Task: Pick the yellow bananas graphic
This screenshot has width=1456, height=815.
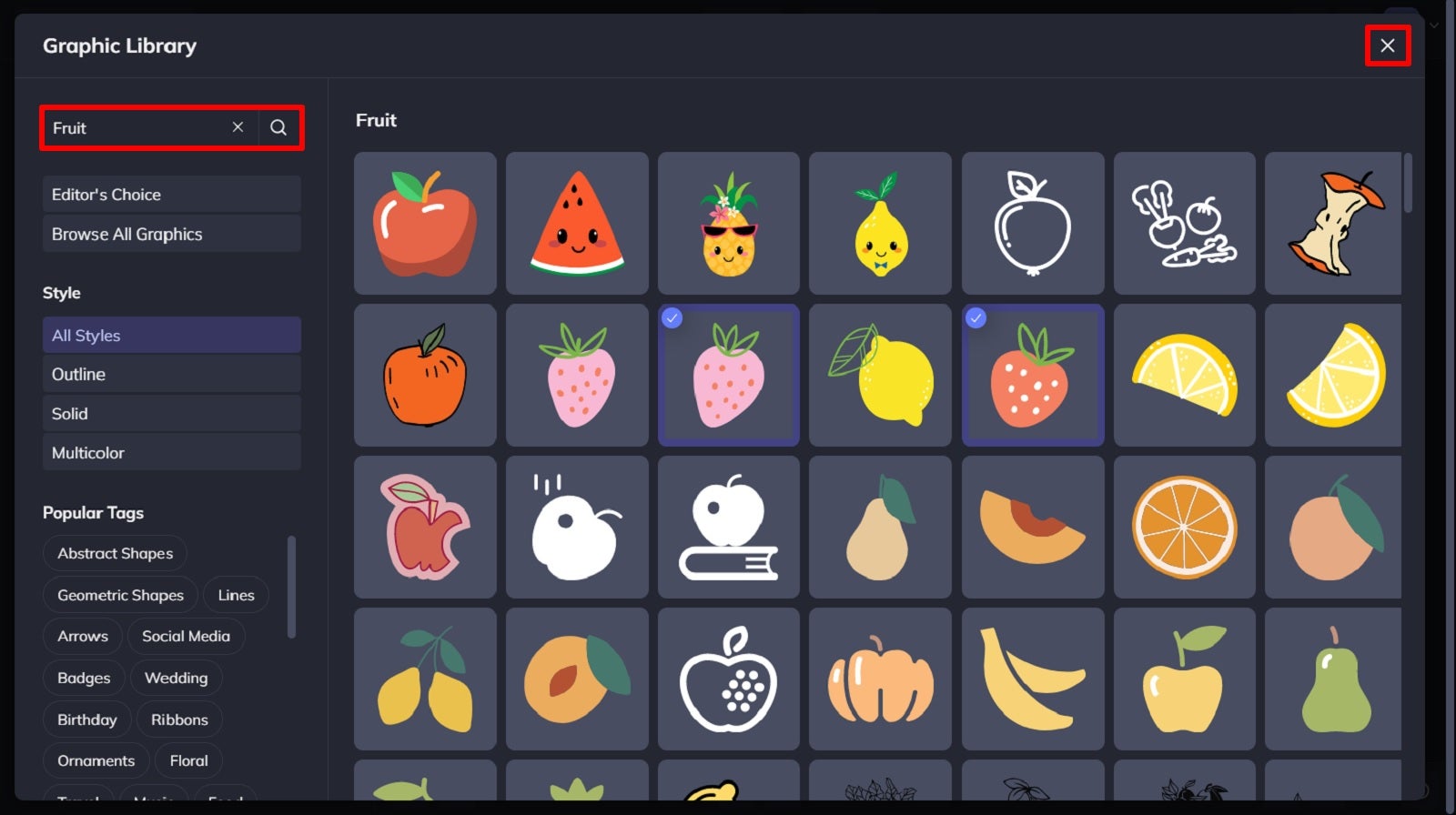Action: 1033,679
